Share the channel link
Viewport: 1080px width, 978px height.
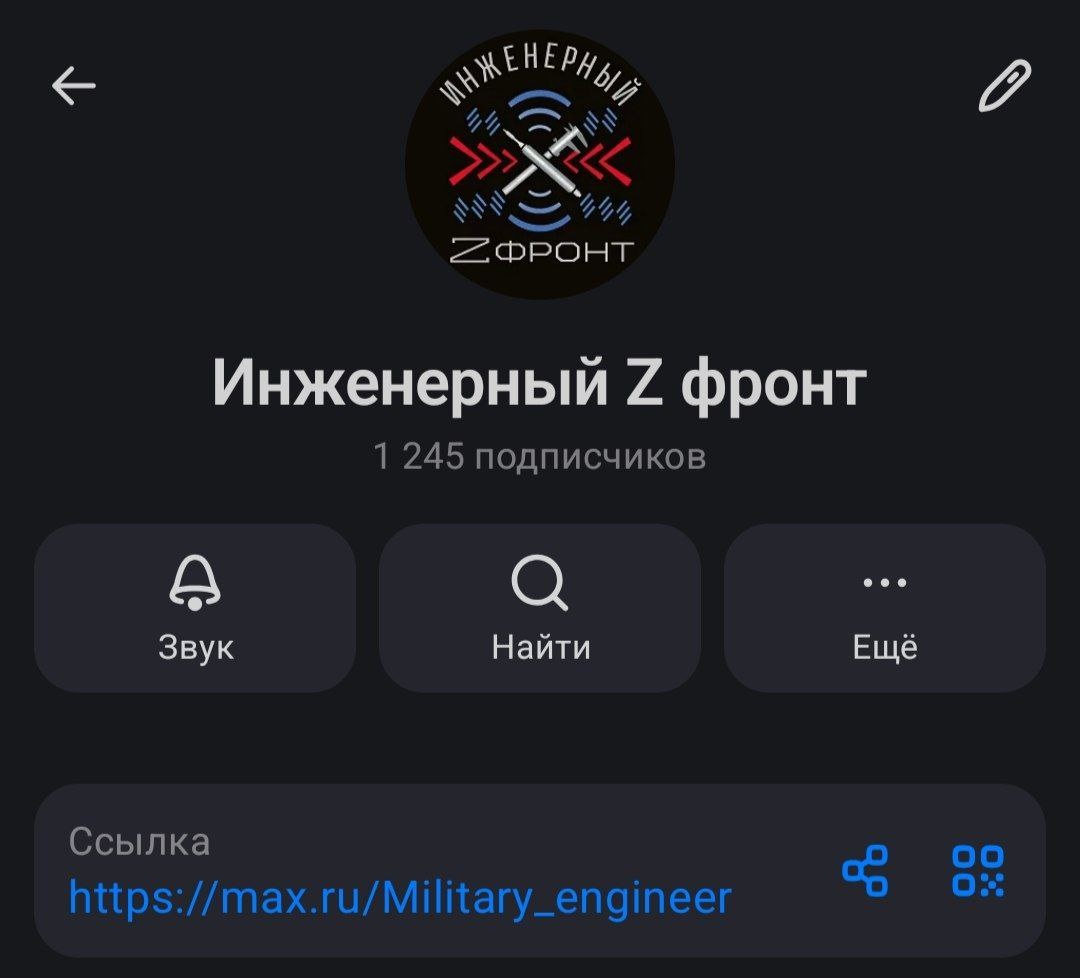pos(865,871)
